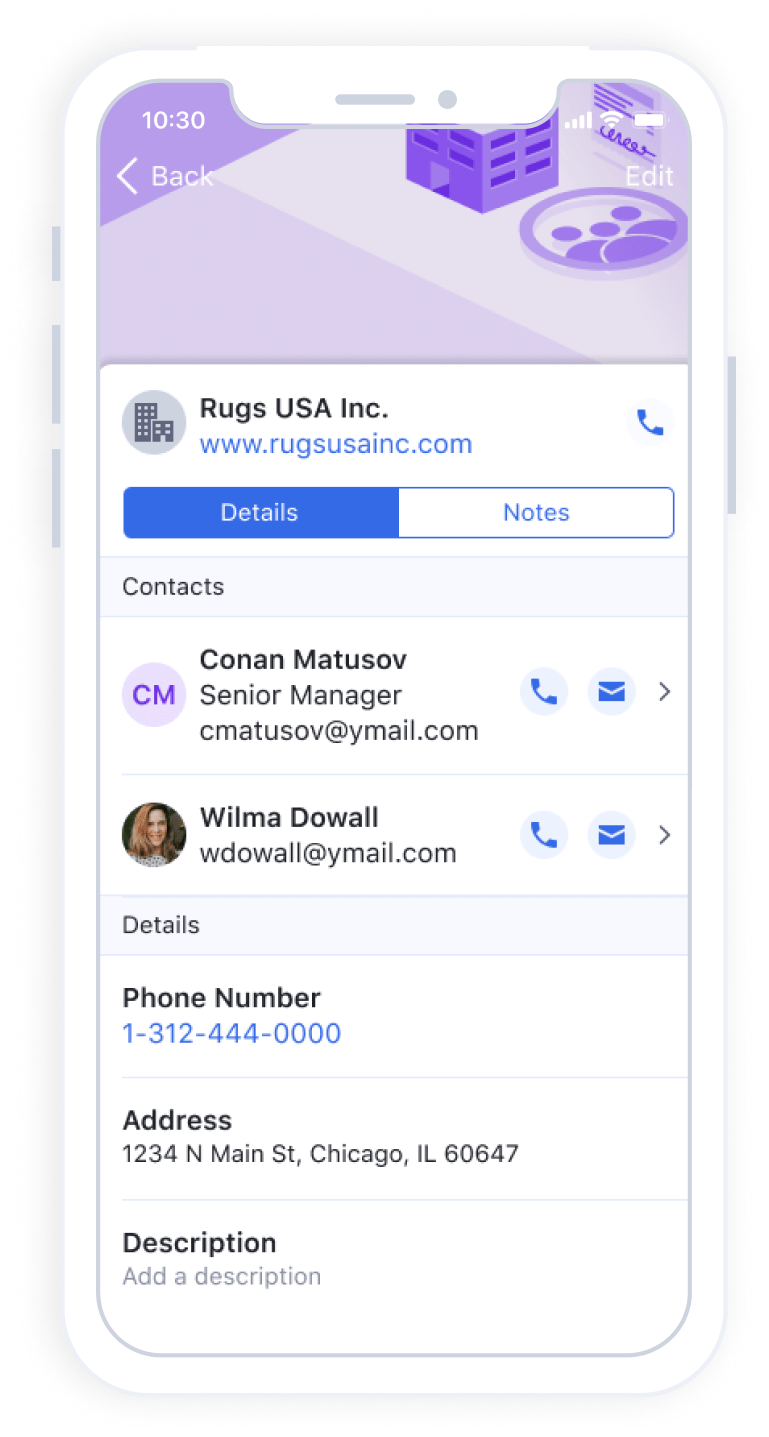Send an email to Wilma Dowall
Screen dimensions: 769x1437
click(611, 835)
